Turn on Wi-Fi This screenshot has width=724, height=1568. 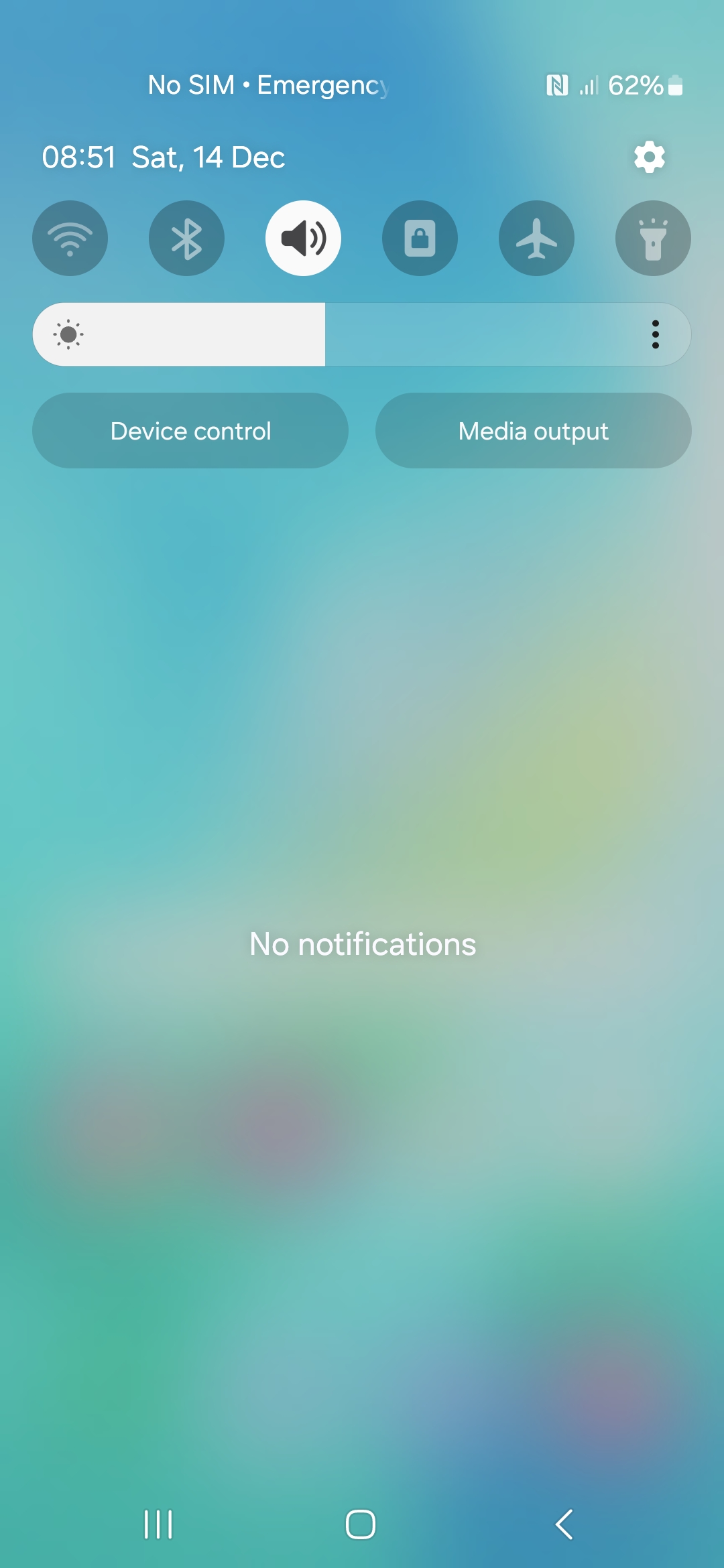70,239
